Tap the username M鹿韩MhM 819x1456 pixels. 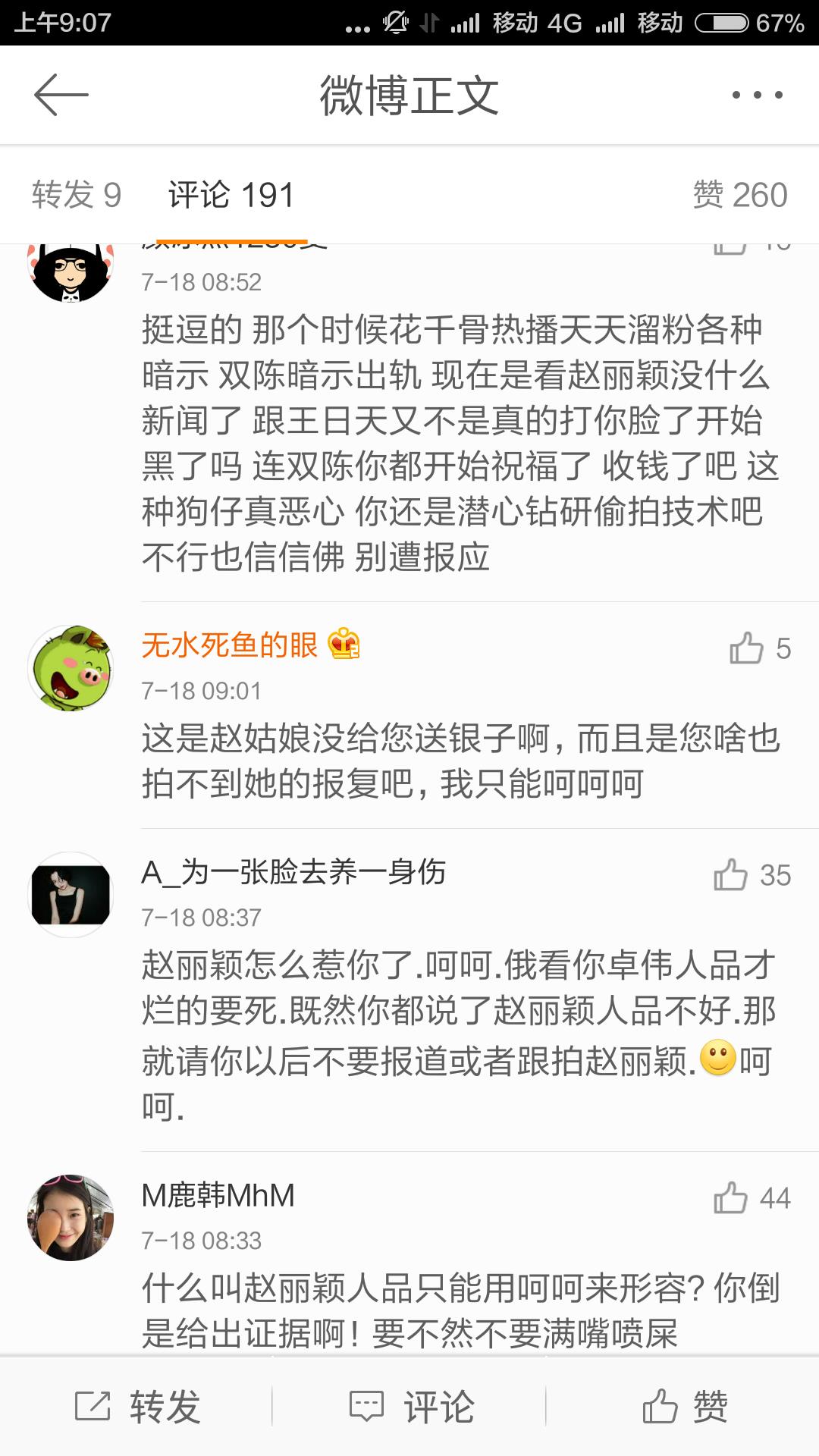pos(218,1196)
